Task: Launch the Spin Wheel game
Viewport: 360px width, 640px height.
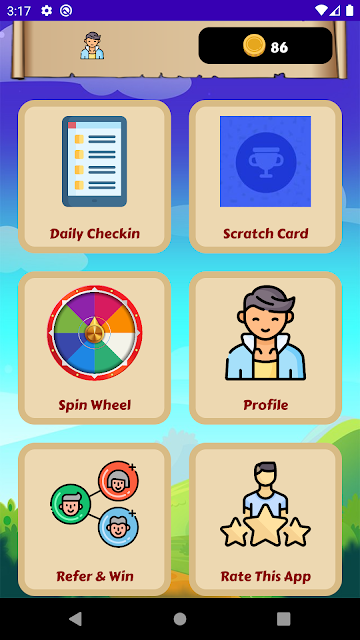Action: tap(94, 348)
